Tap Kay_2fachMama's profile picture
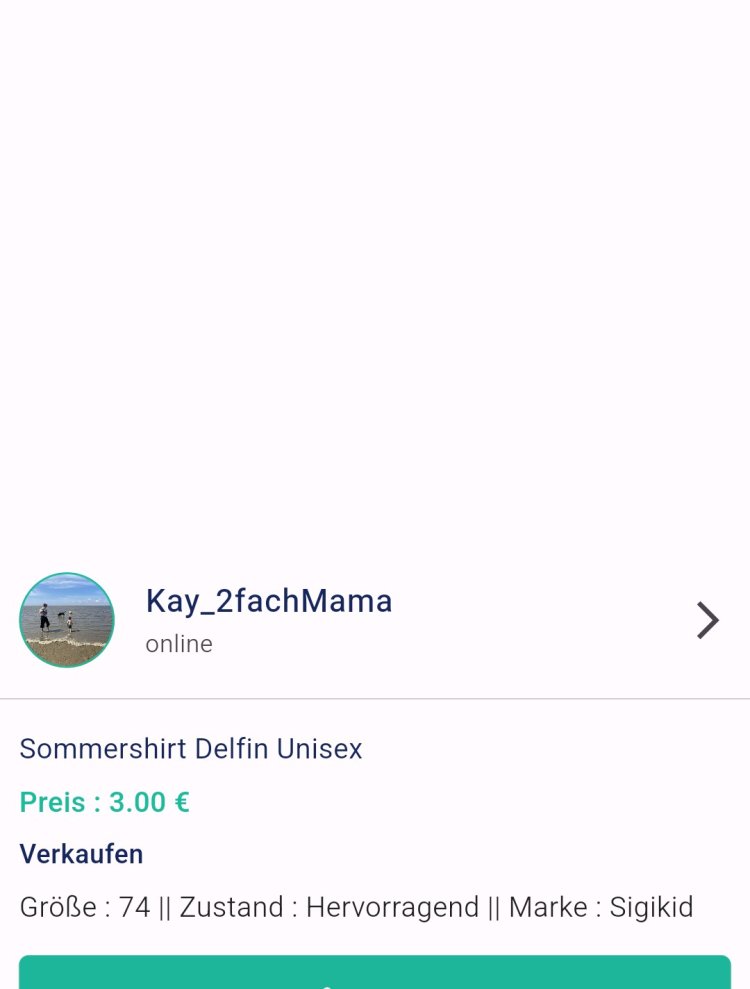 point(67,620)
